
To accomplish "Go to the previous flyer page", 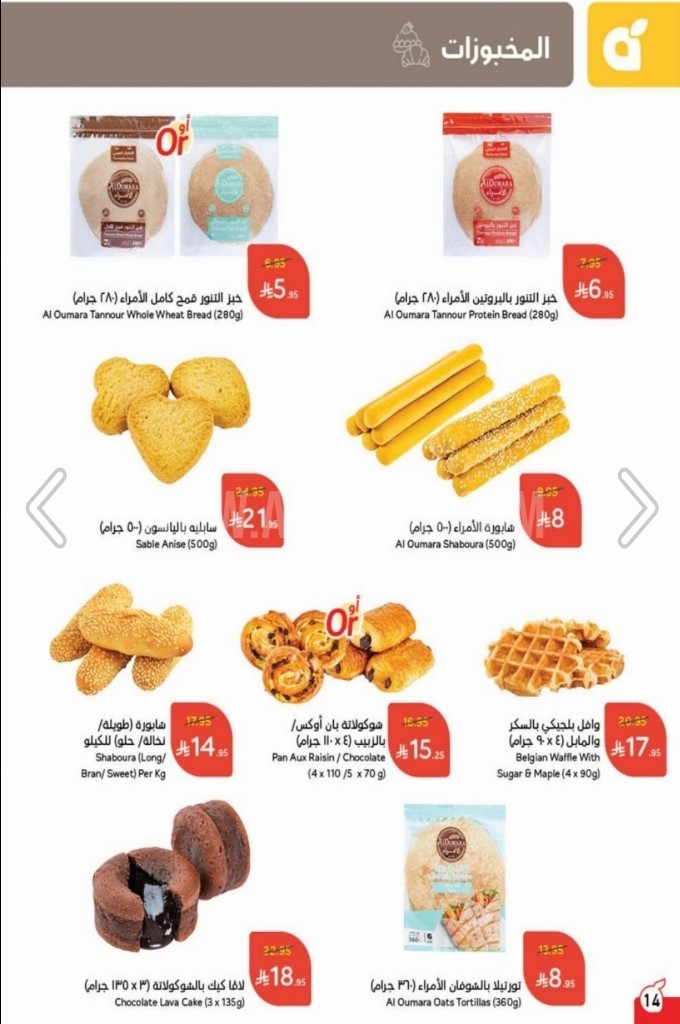I will (46, 507).
